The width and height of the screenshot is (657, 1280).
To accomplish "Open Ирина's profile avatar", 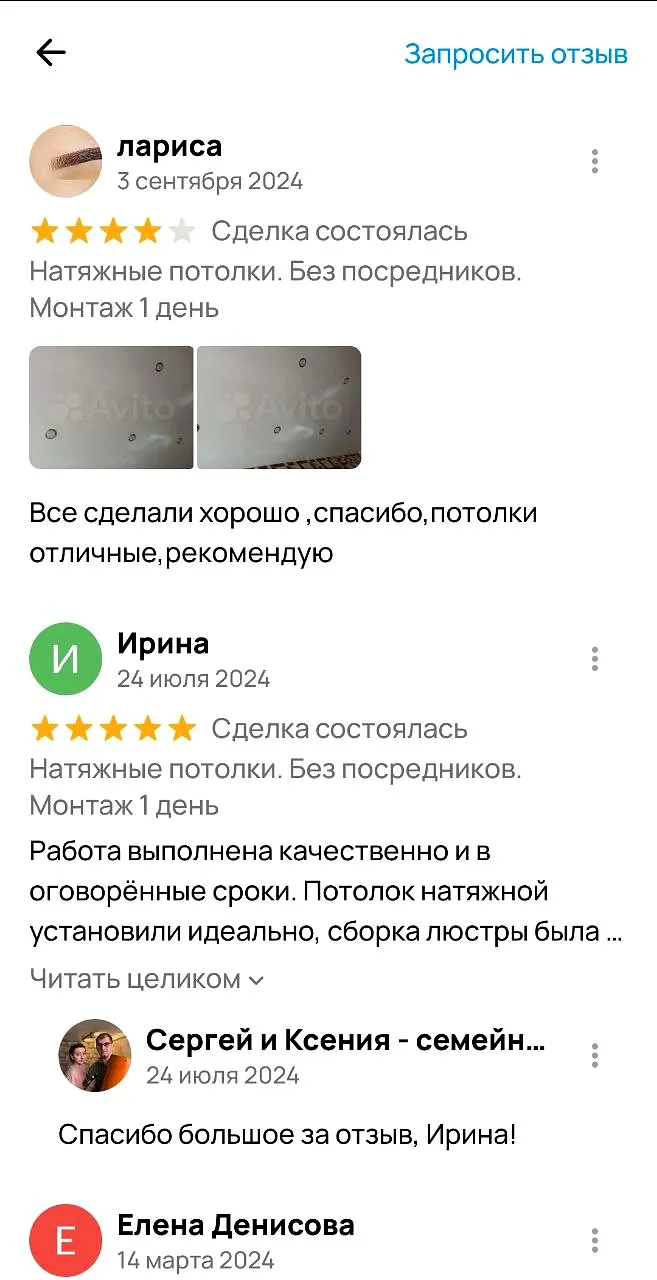I will coord(66,659).
